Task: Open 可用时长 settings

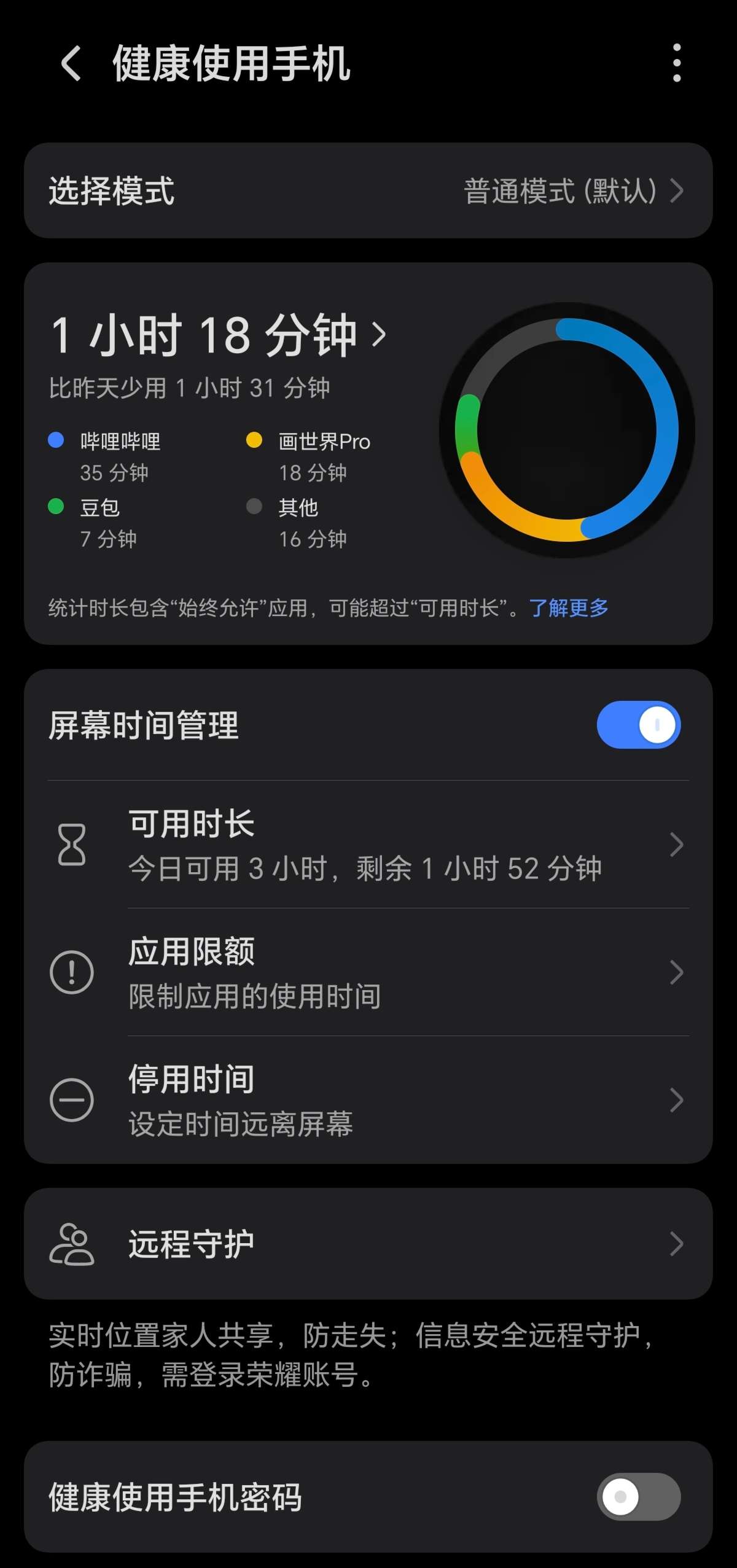Action: pyautogui.click(x=367, y=845)
